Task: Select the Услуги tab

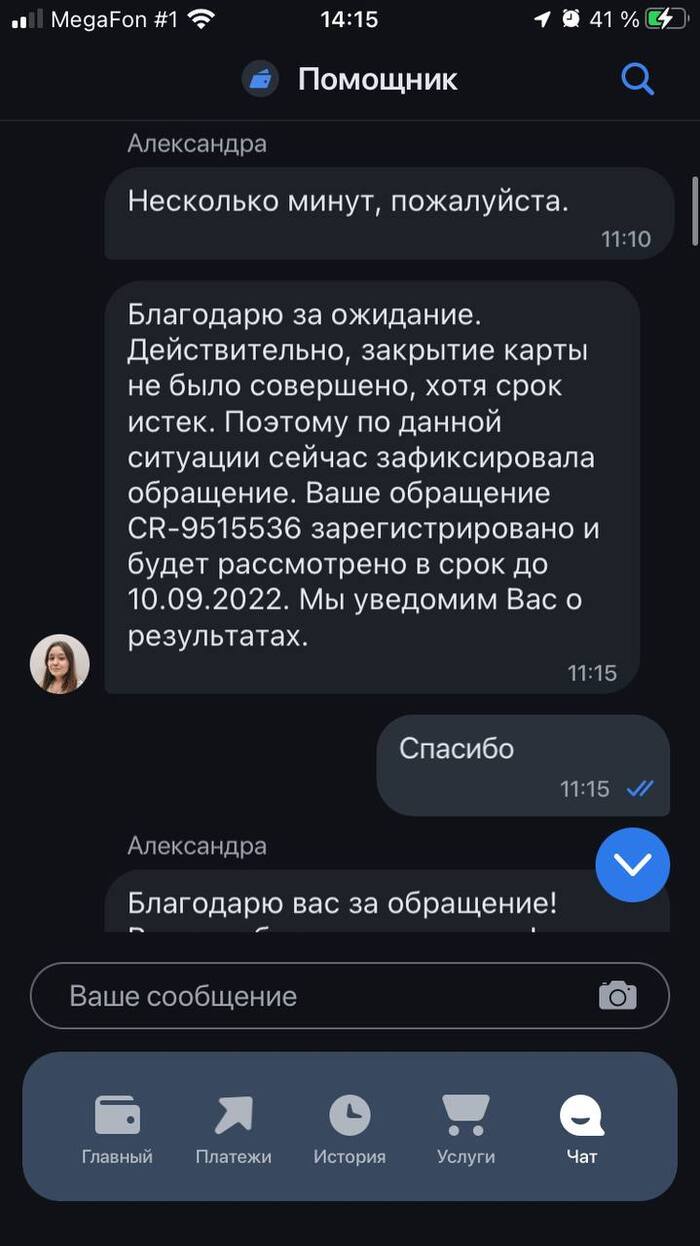Action: coord(465,1128)
